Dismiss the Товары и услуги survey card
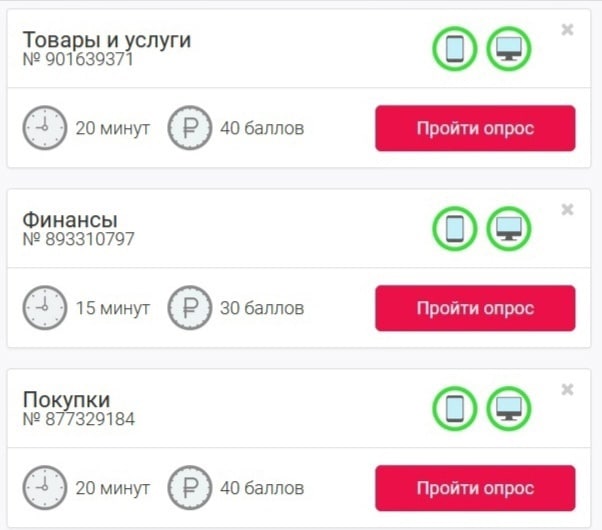 point(568,30)
